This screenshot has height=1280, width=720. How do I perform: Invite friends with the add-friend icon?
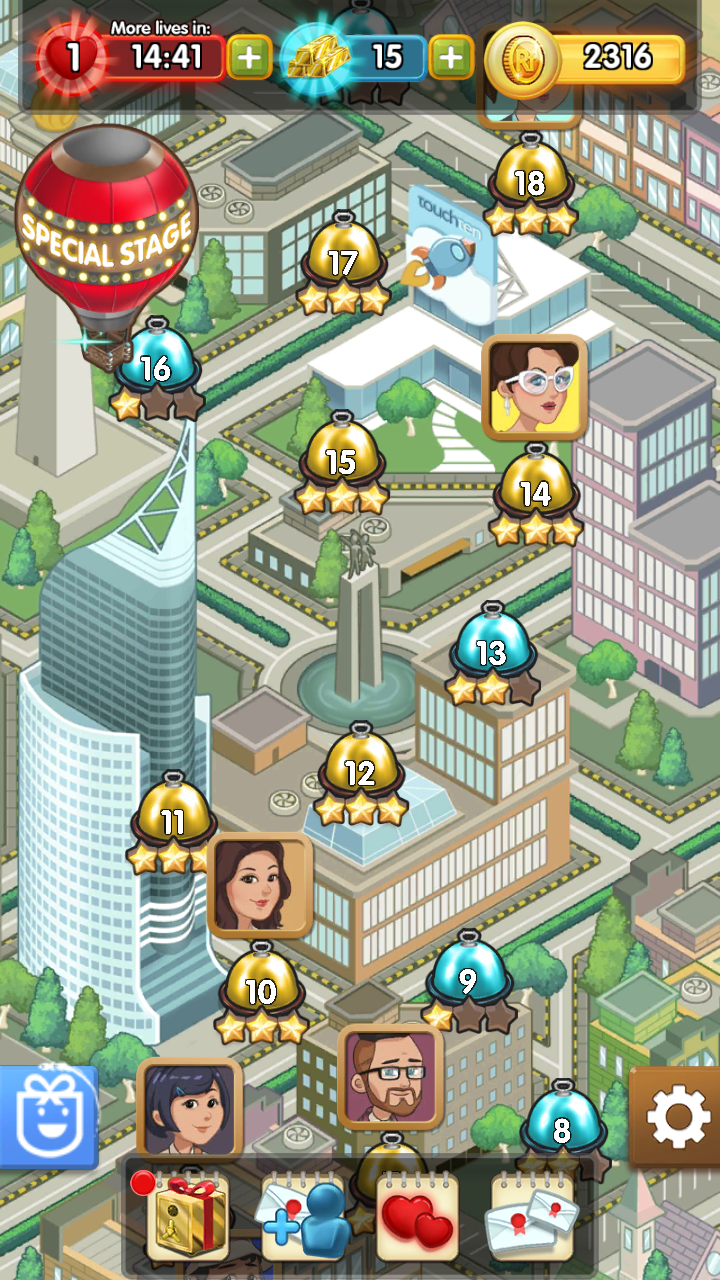pyautogui.click(x=303, y=1217)
